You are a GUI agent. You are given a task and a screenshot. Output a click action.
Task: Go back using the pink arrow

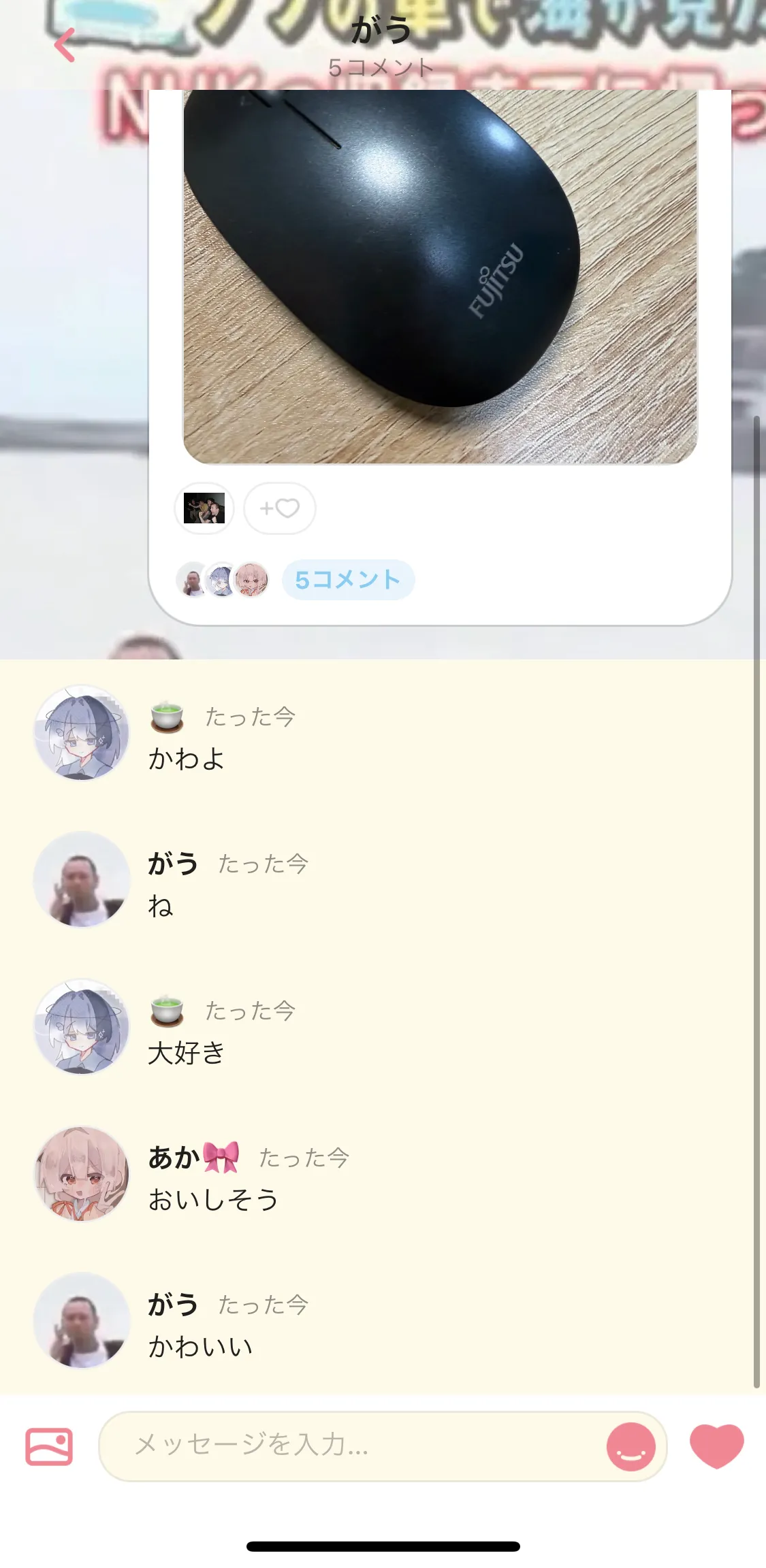coord(65,45)
